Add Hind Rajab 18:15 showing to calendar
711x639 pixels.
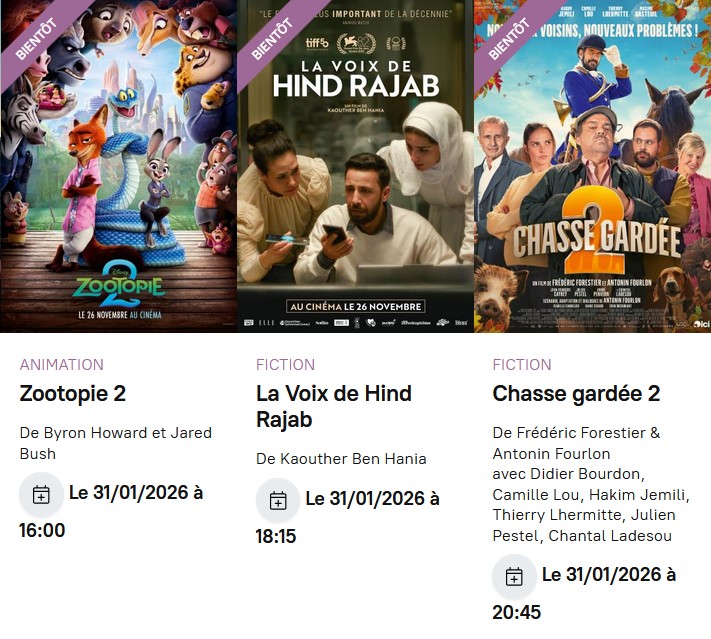pos(278,500)
